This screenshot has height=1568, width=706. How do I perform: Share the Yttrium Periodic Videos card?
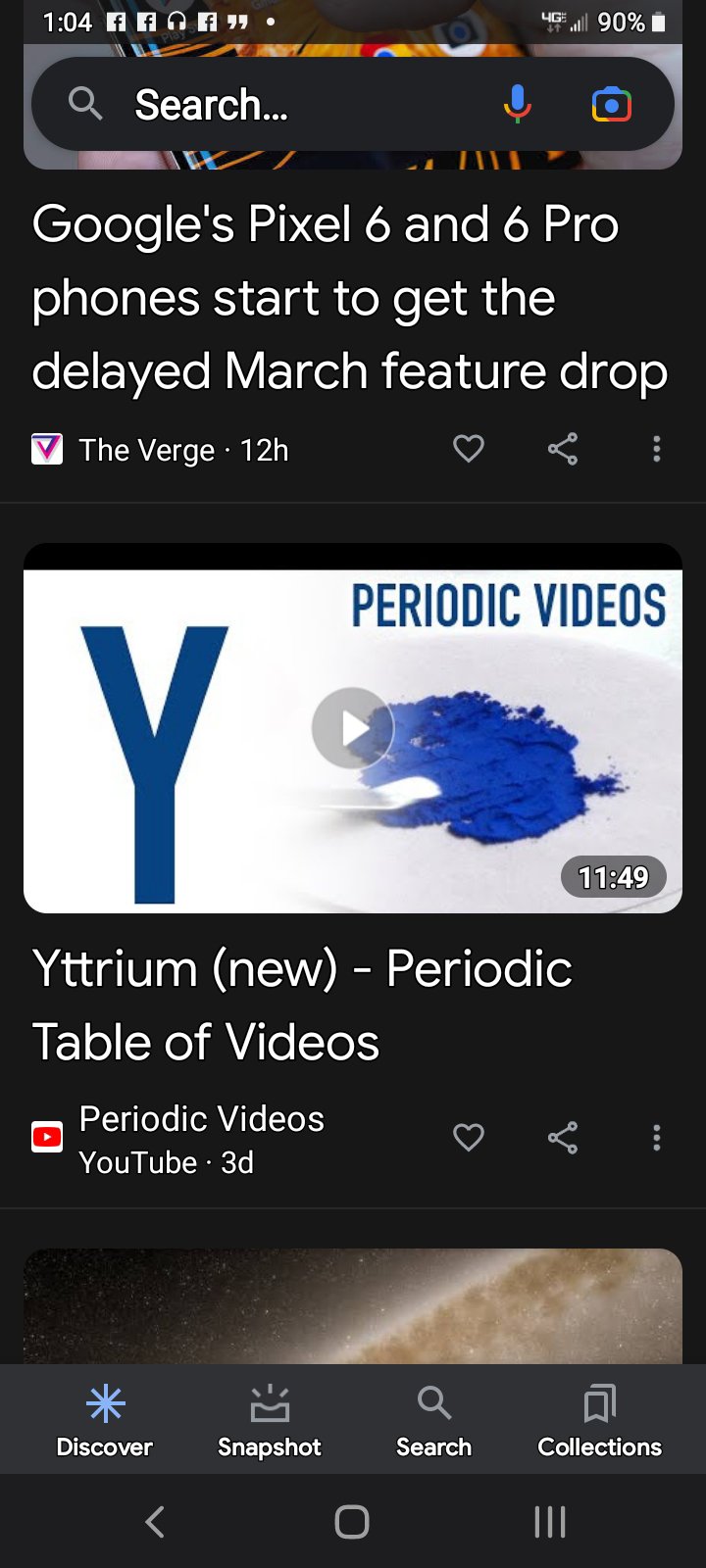click(x=563, y=1137)
